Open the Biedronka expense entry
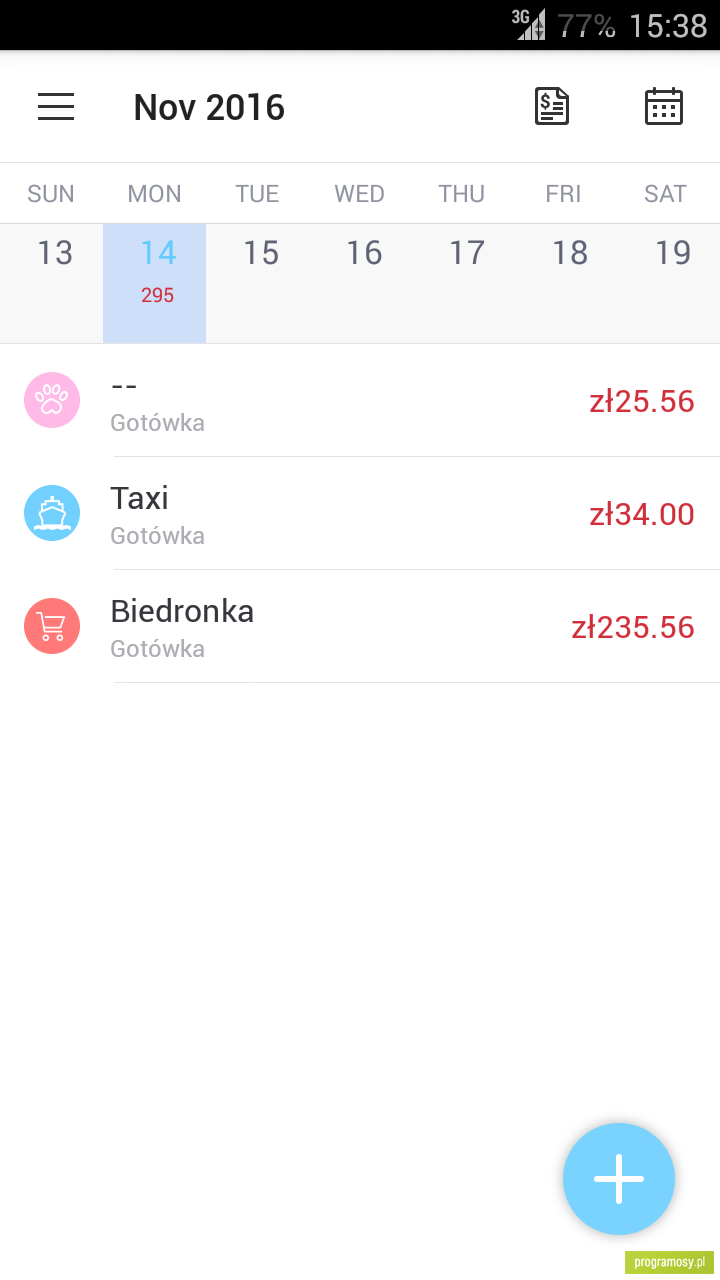The image size is (720, 1280). pos(360,626)
